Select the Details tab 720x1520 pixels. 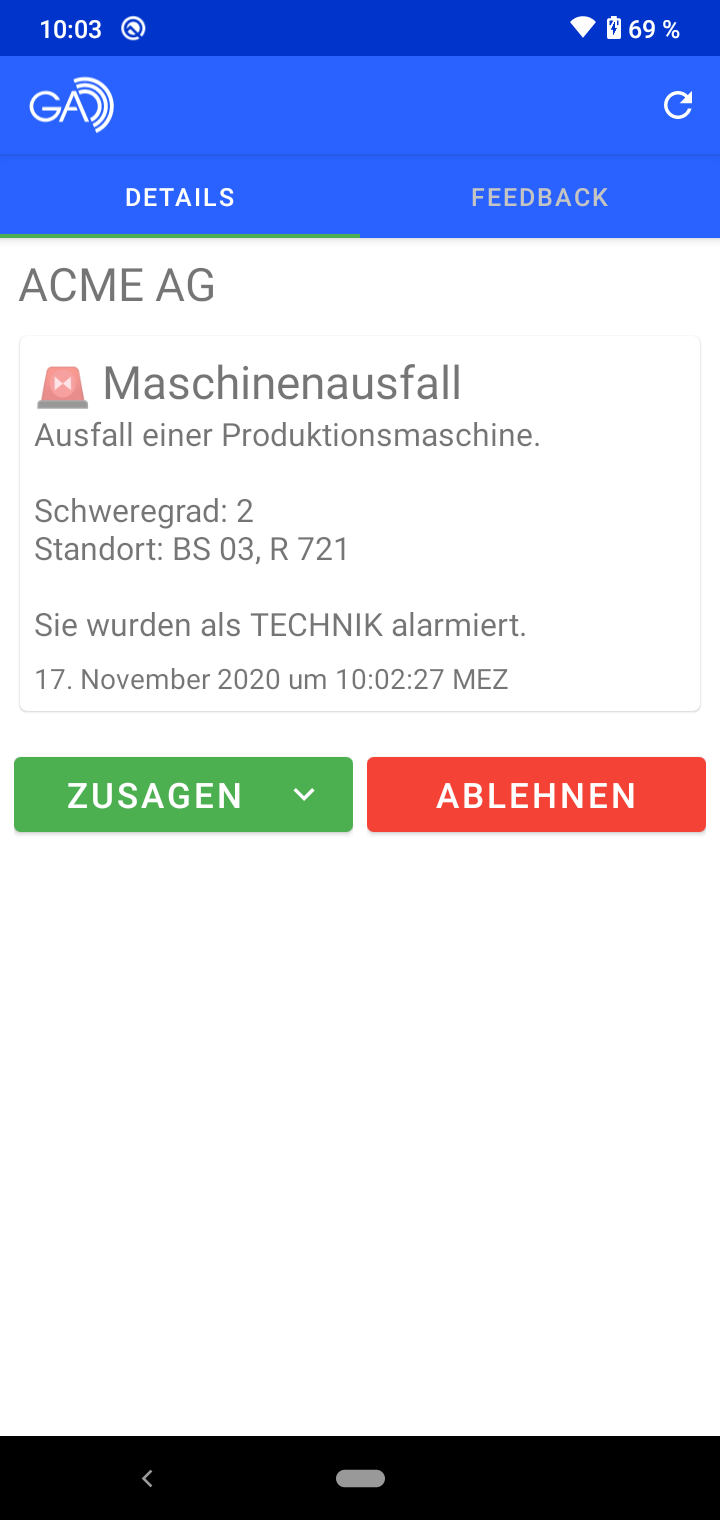pos(180,197)
